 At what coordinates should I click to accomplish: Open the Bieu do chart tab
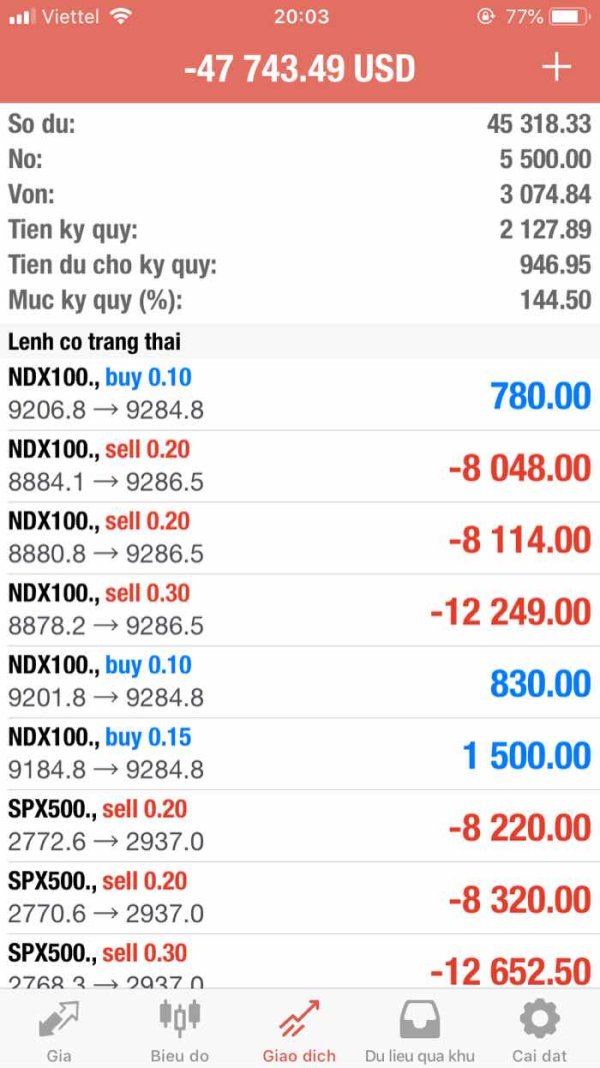pos(180,1030)
